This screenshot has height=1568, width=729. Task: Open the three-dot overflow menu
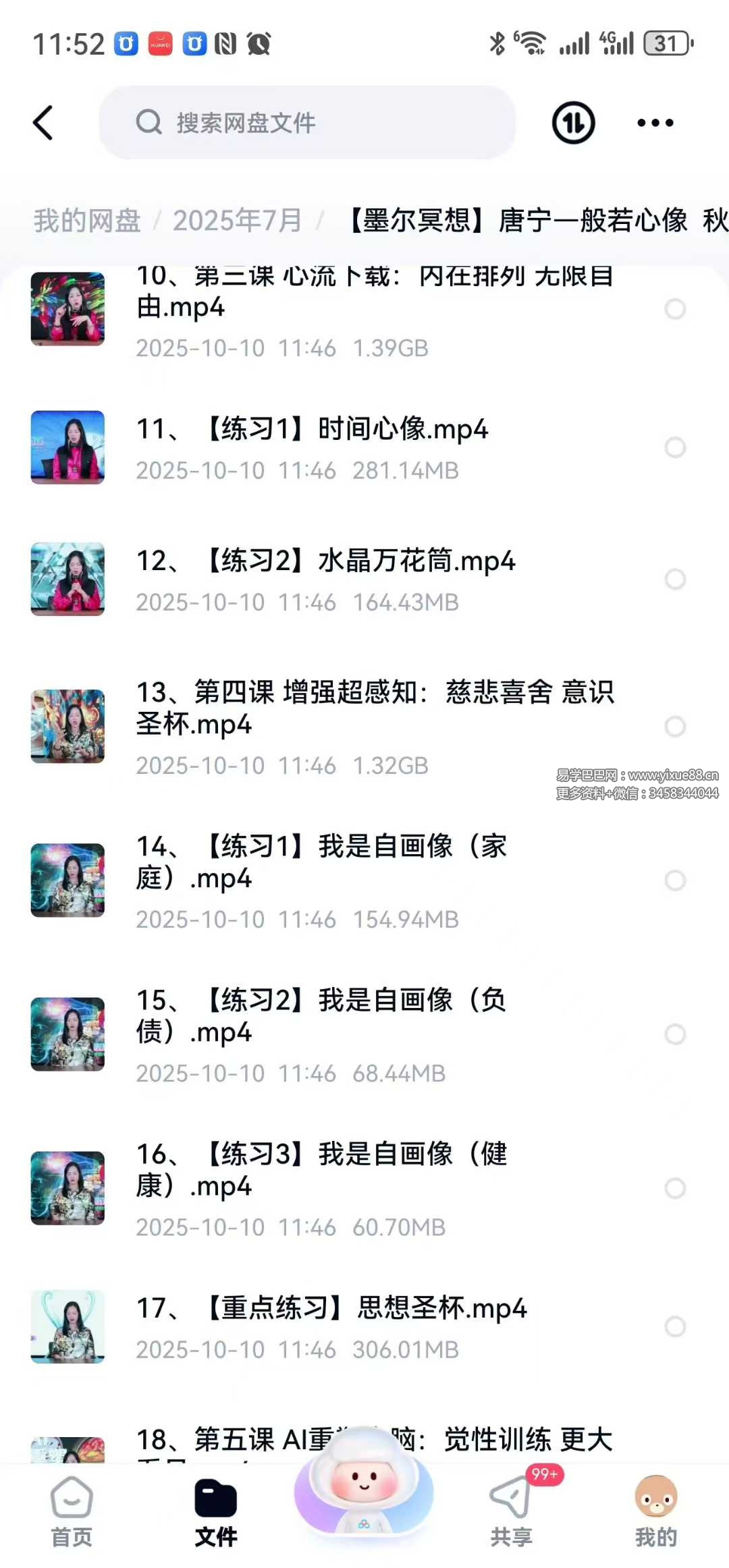[x=655, y=123]
